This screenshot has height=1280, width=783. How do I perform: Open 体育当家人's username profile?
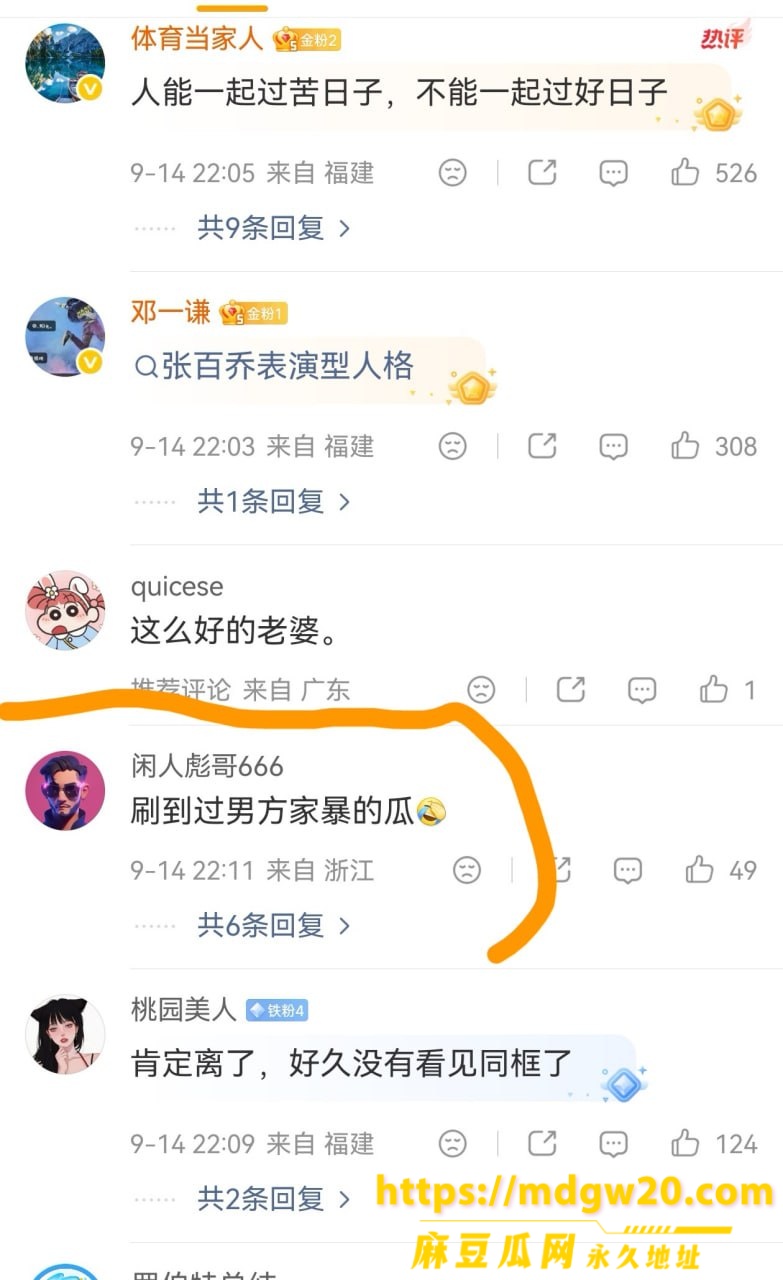[x=197, y=39]
